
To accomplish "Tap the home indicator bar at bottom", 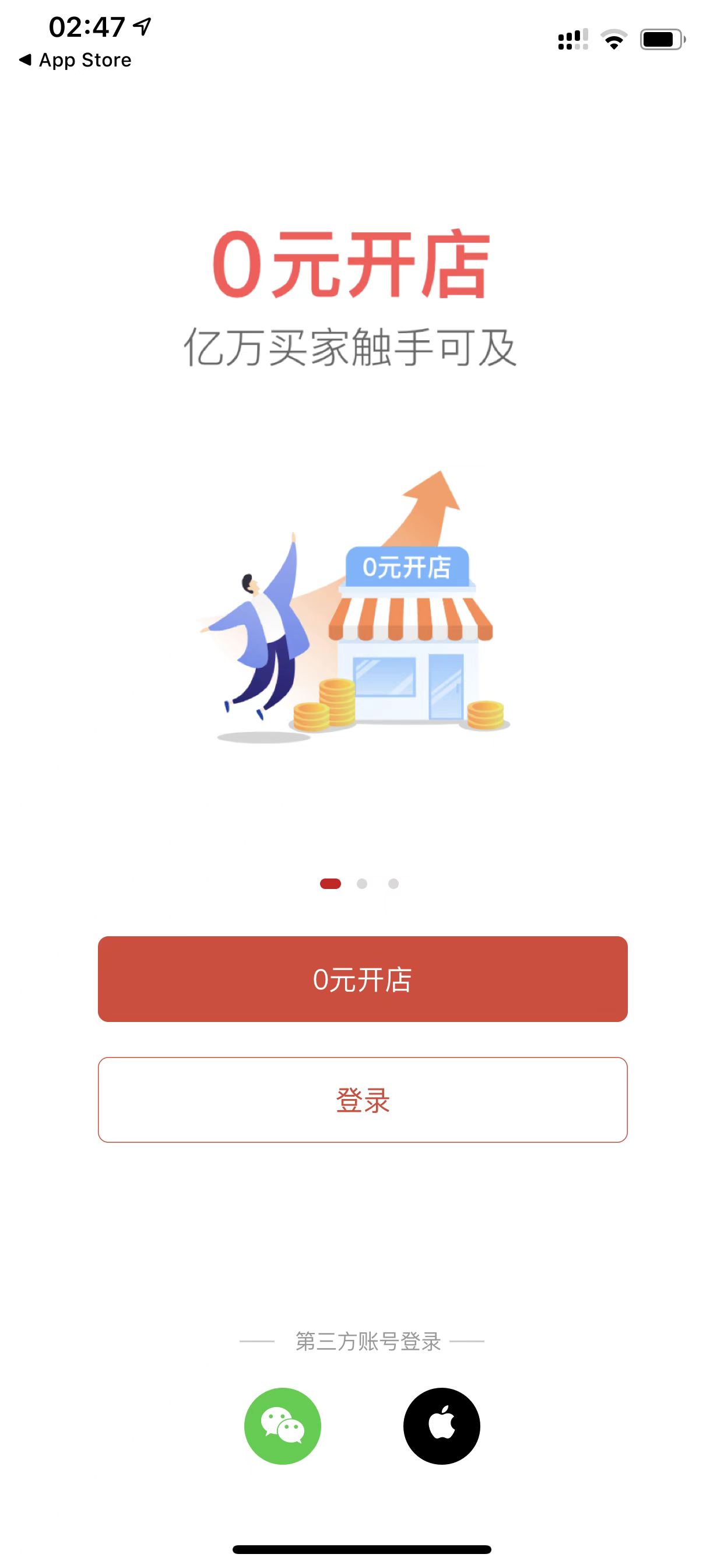I will (362, 1550).
